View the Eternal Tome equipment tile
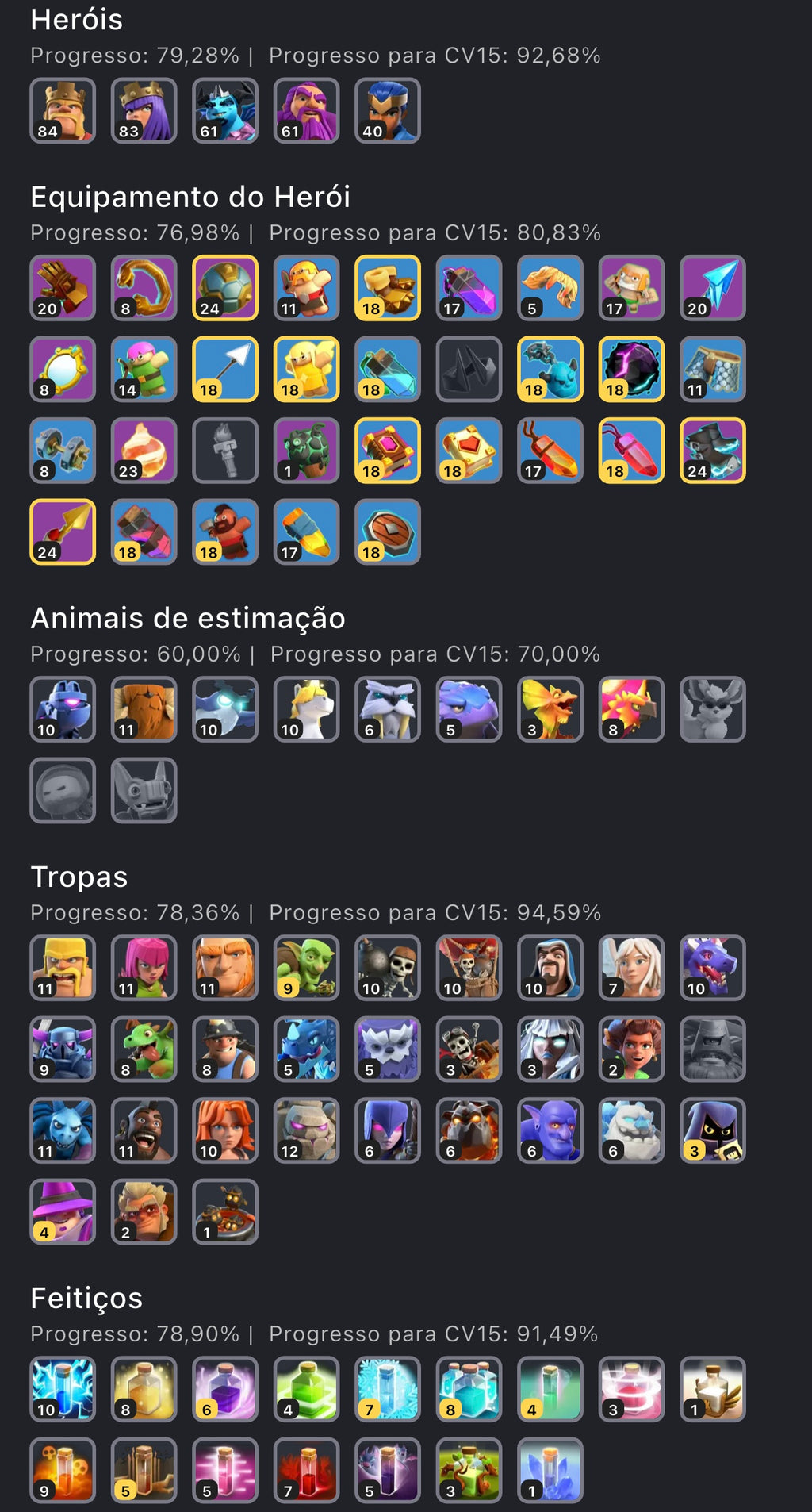The image size is (812, 1512). click(387, 451)
